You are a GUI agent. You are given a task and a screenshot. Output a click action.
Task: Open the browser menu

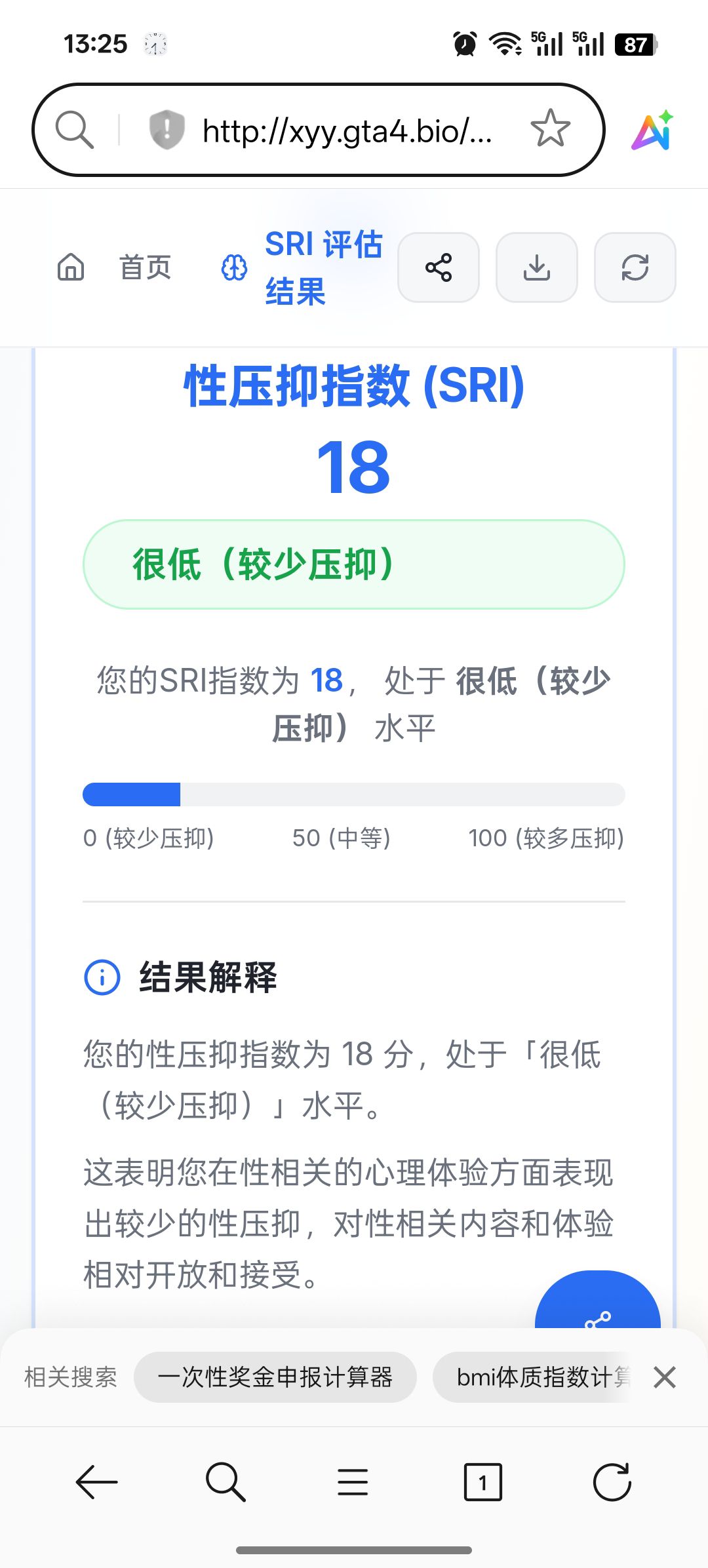click(x=353, y=1482)
